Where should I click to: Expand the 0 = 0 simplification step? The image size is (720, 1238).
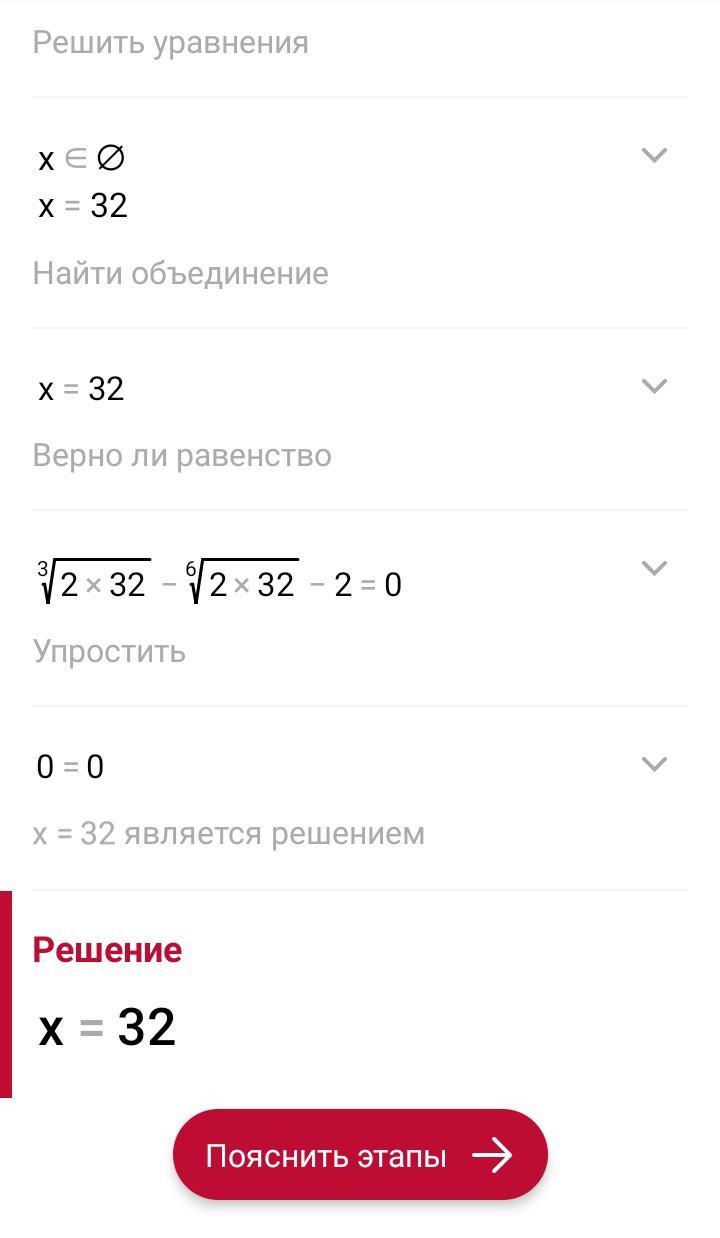click(653, 764)
